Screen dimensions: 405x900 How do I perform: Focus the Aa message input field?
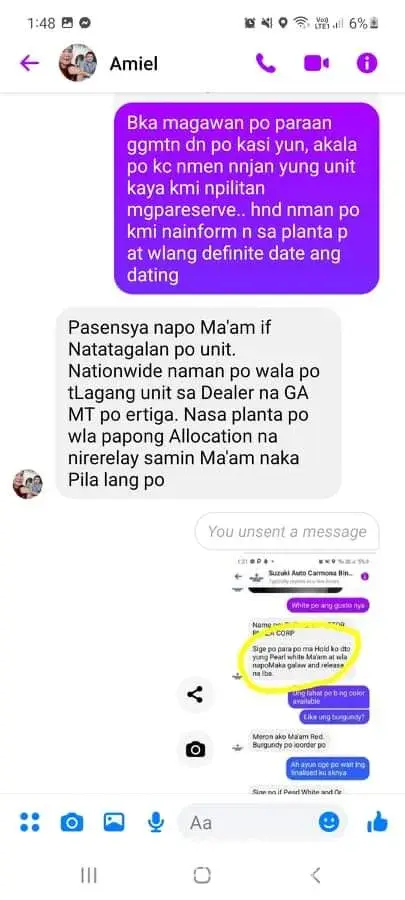coord(250,823)
